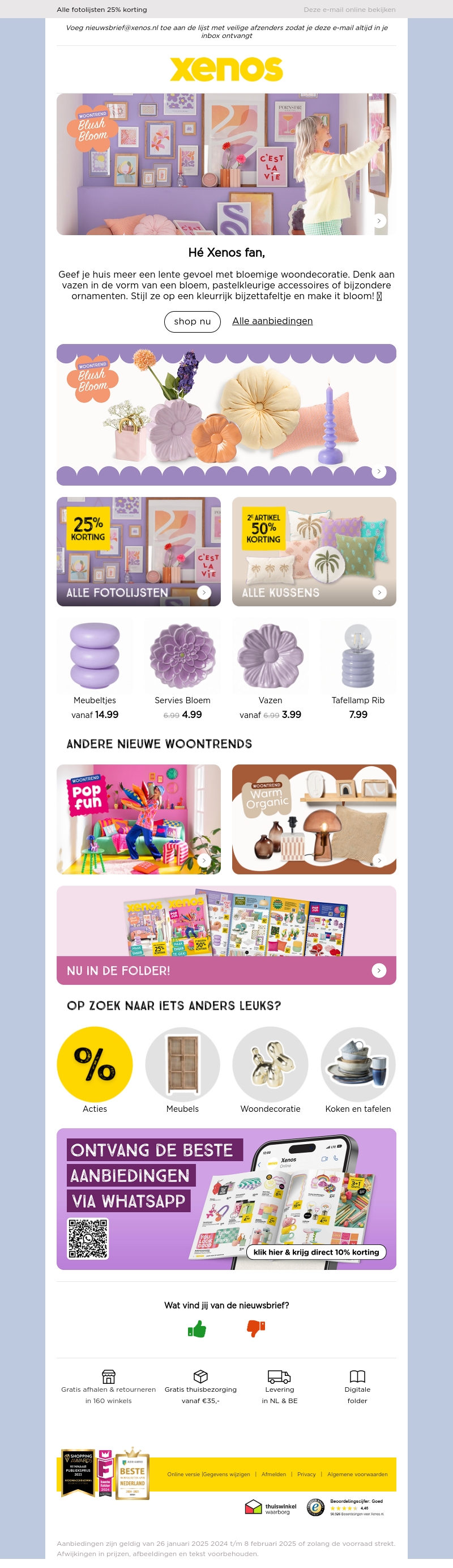Viewport: 453px width, 1568px height.
Task: Open the Pop Fun woontrend tile
Action: point(138,819)
